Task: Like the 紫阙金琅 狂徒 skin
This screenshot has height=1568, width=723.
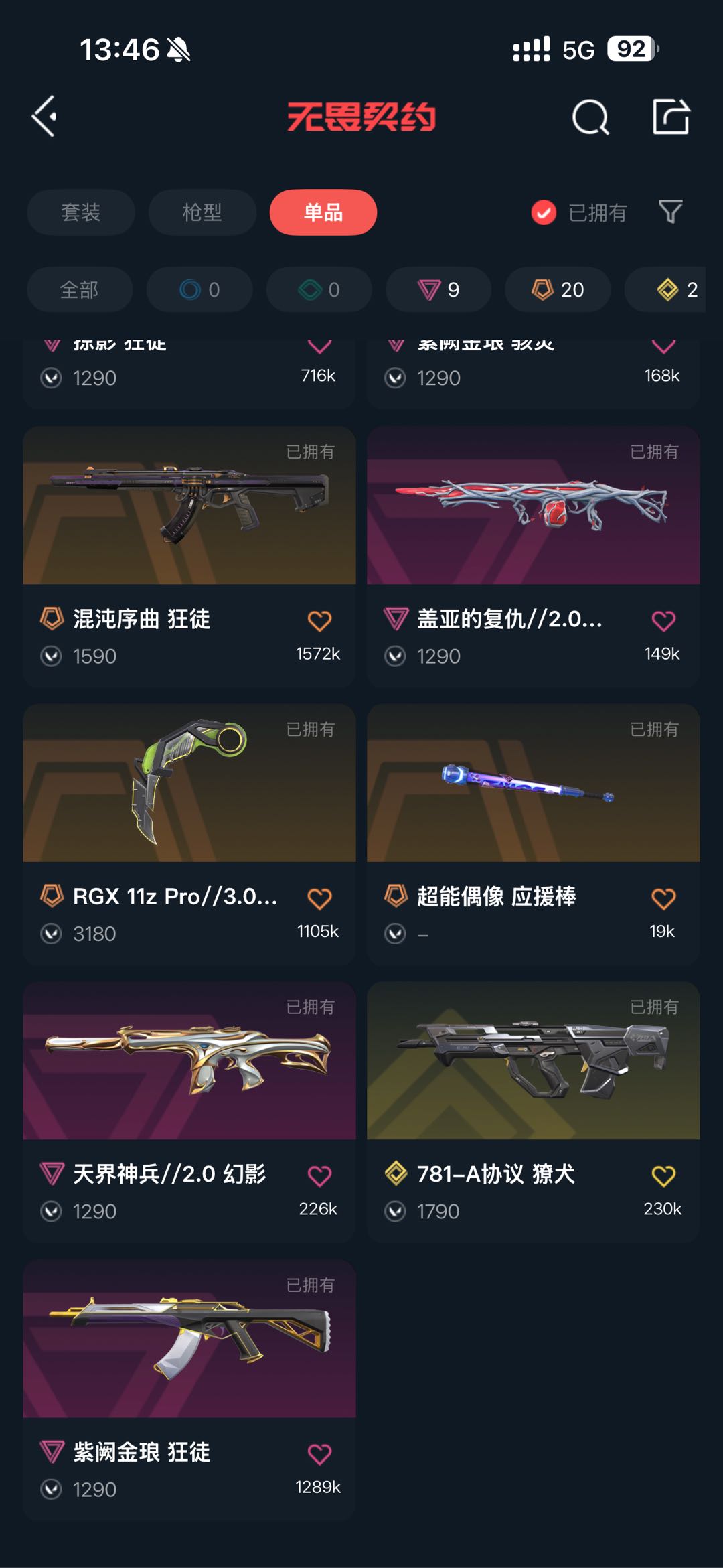Action: pos(319,1453)
